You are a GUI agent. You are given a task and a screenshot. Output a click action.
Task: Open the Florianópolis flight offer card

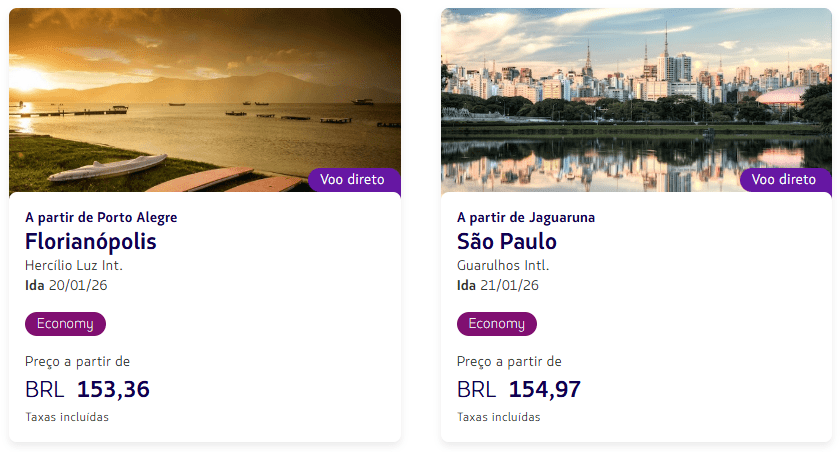pyautogui.click(x=204, y=242)
